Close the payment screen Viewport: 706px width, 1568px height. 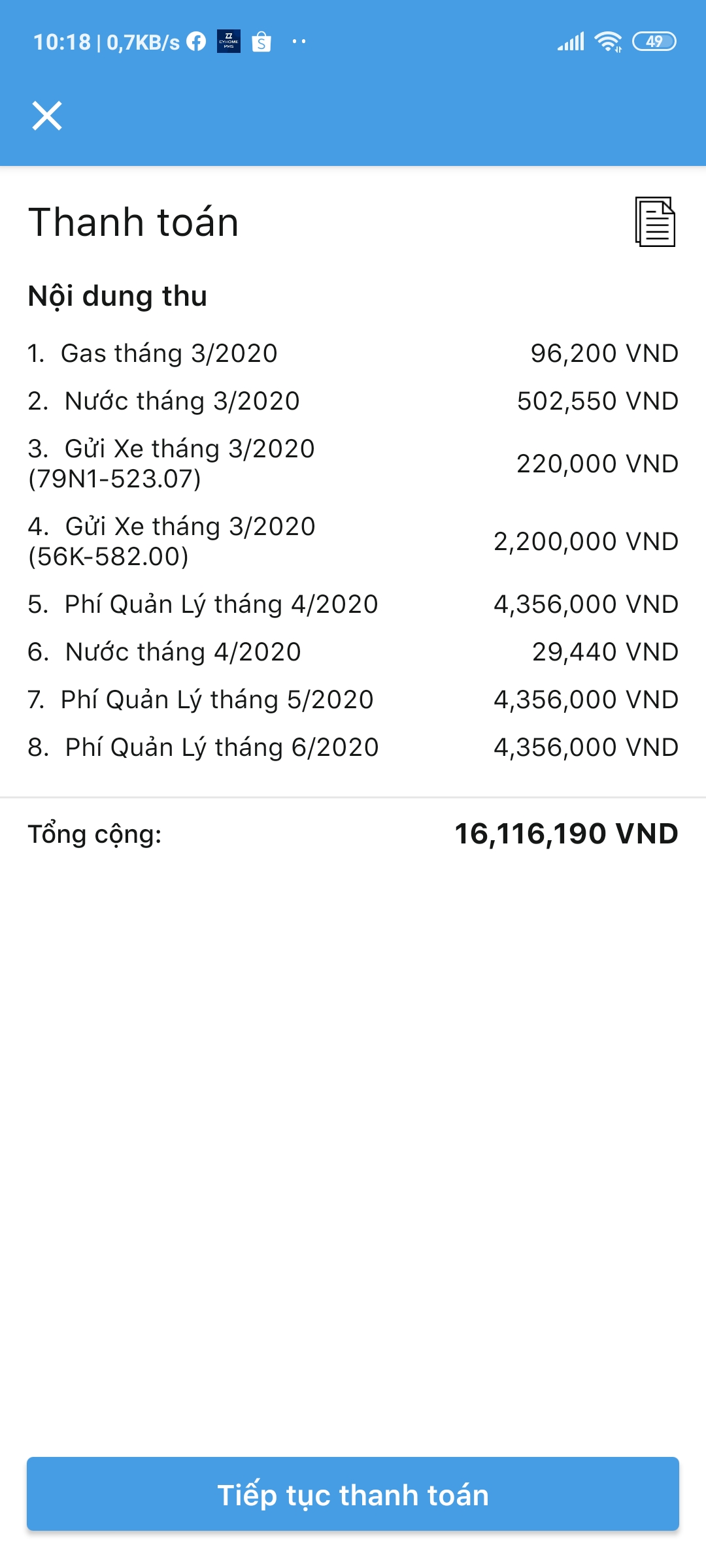point(47,116)
